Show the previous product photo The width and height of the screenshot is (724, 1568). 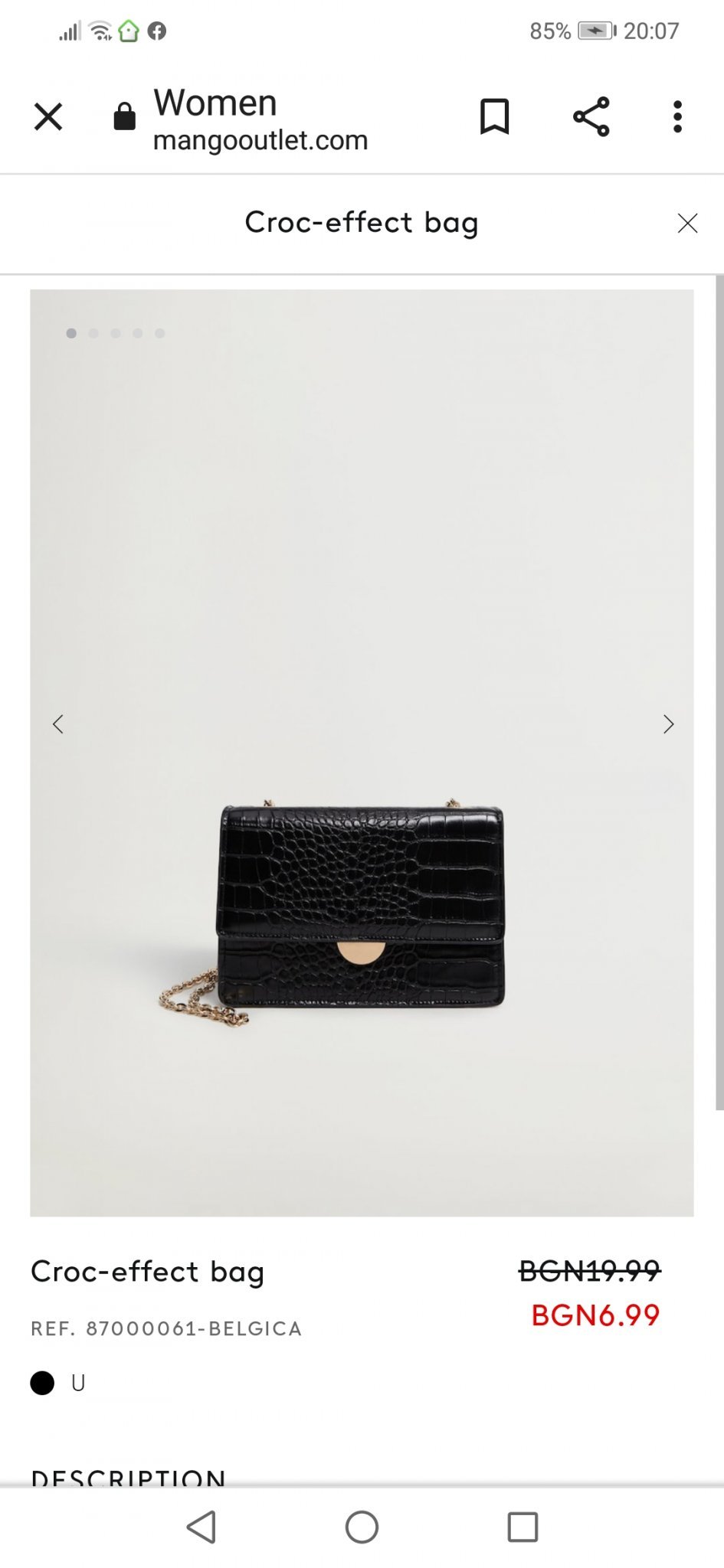58,724
